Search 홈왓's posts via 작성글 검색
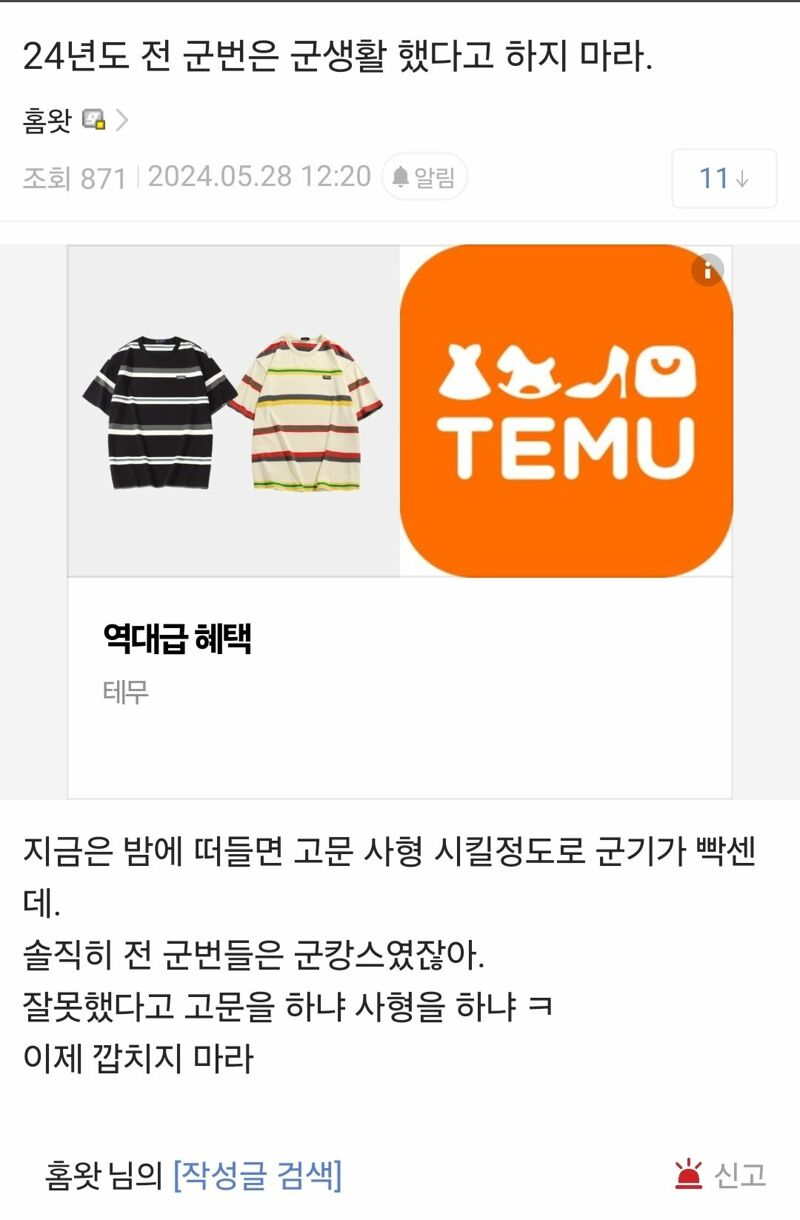The height and width of the screenshot is (1220, 800). click(257, 1175)
